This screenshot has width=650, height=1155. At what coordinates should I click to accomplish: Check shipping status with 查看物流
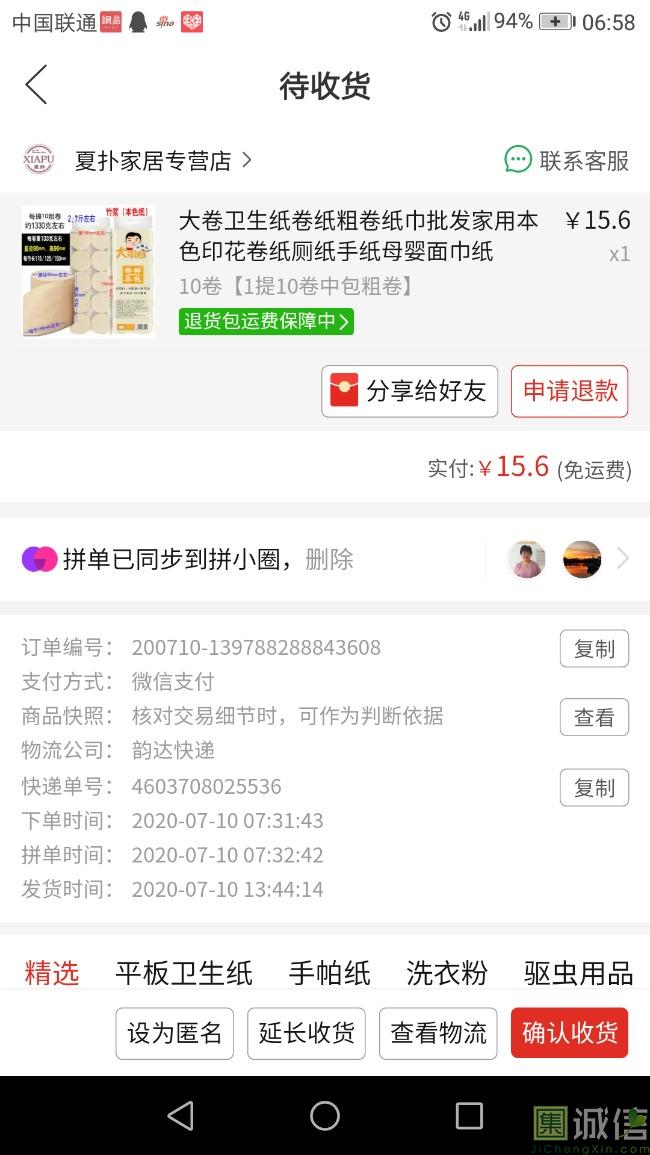tap(438, 1033)
